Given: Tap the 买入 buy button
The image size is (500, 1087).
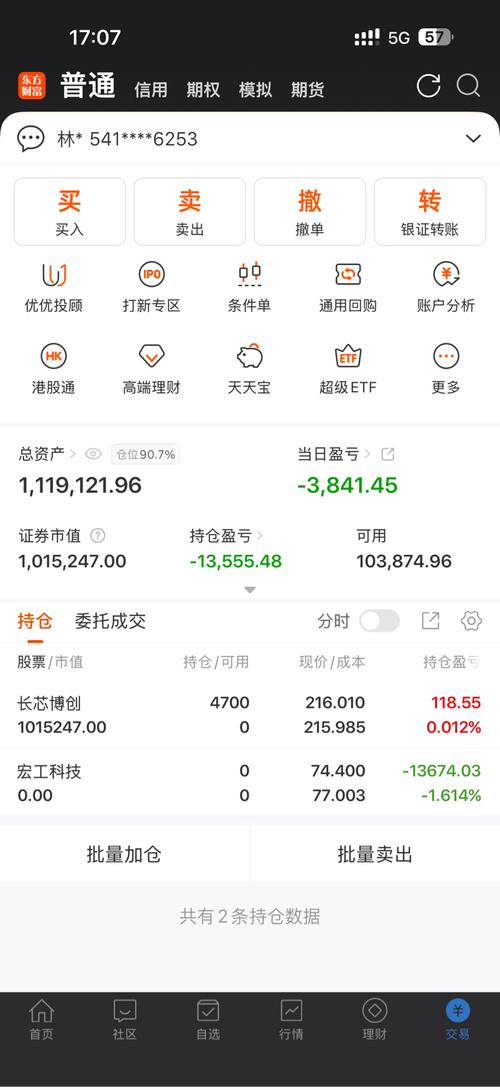Looking at the screenshot, I should click(x=70, y=211).
